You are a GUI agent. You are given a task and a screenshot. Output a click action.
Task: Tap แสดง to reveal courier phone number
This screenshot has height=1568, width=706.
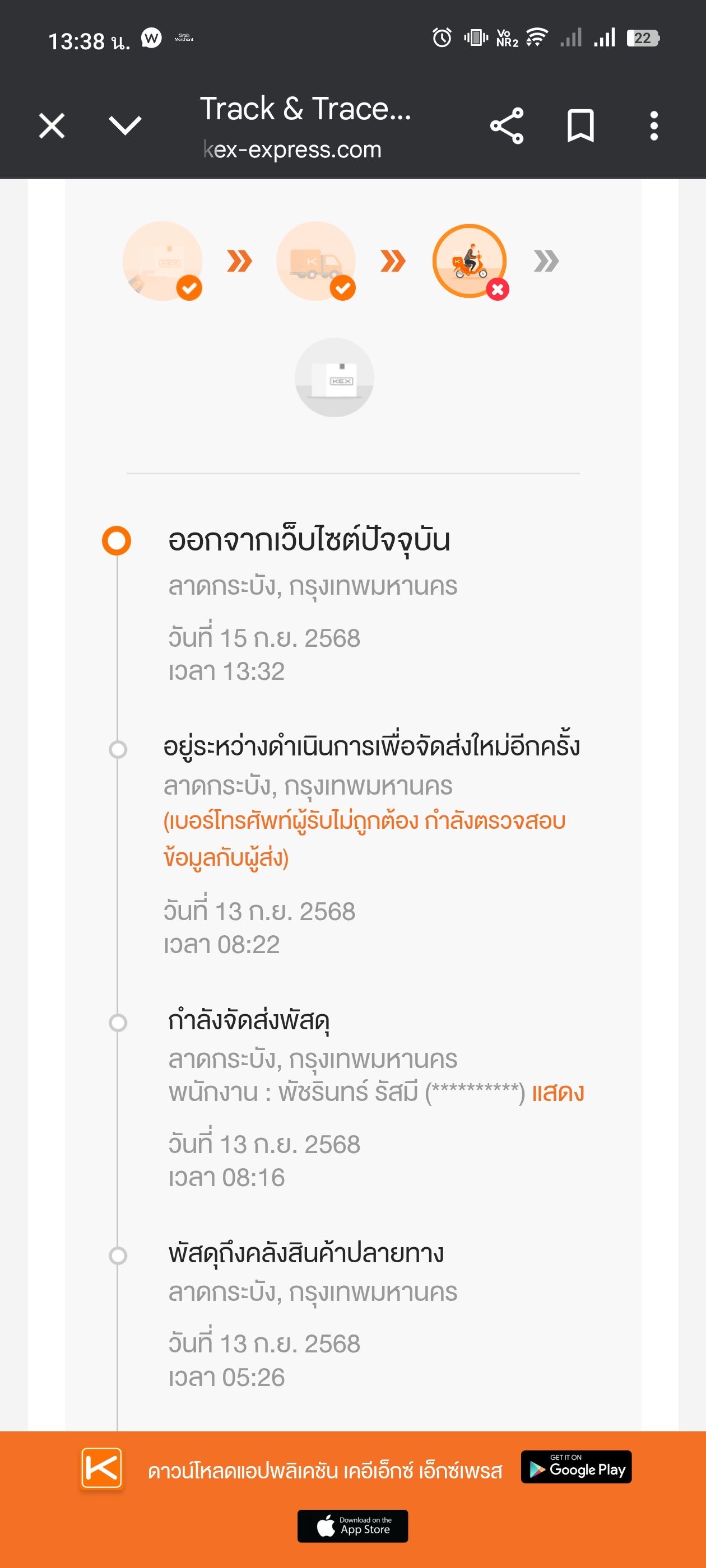(558, 1093)
